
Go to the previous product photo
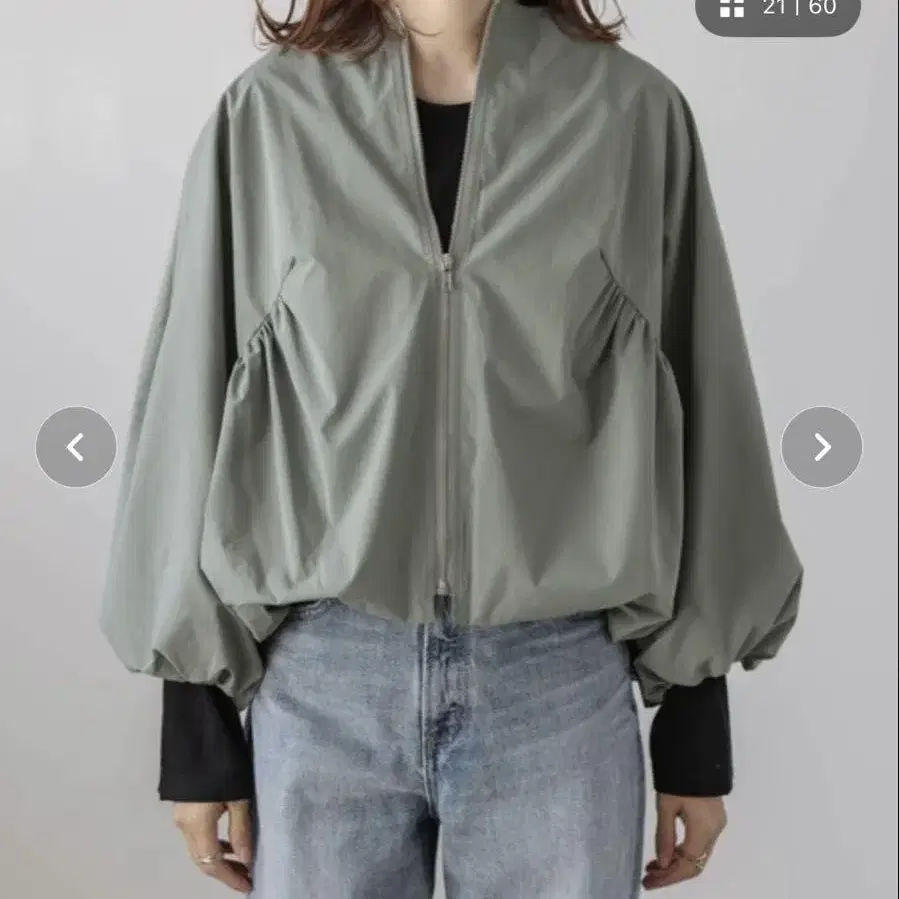tap(76, 447)
